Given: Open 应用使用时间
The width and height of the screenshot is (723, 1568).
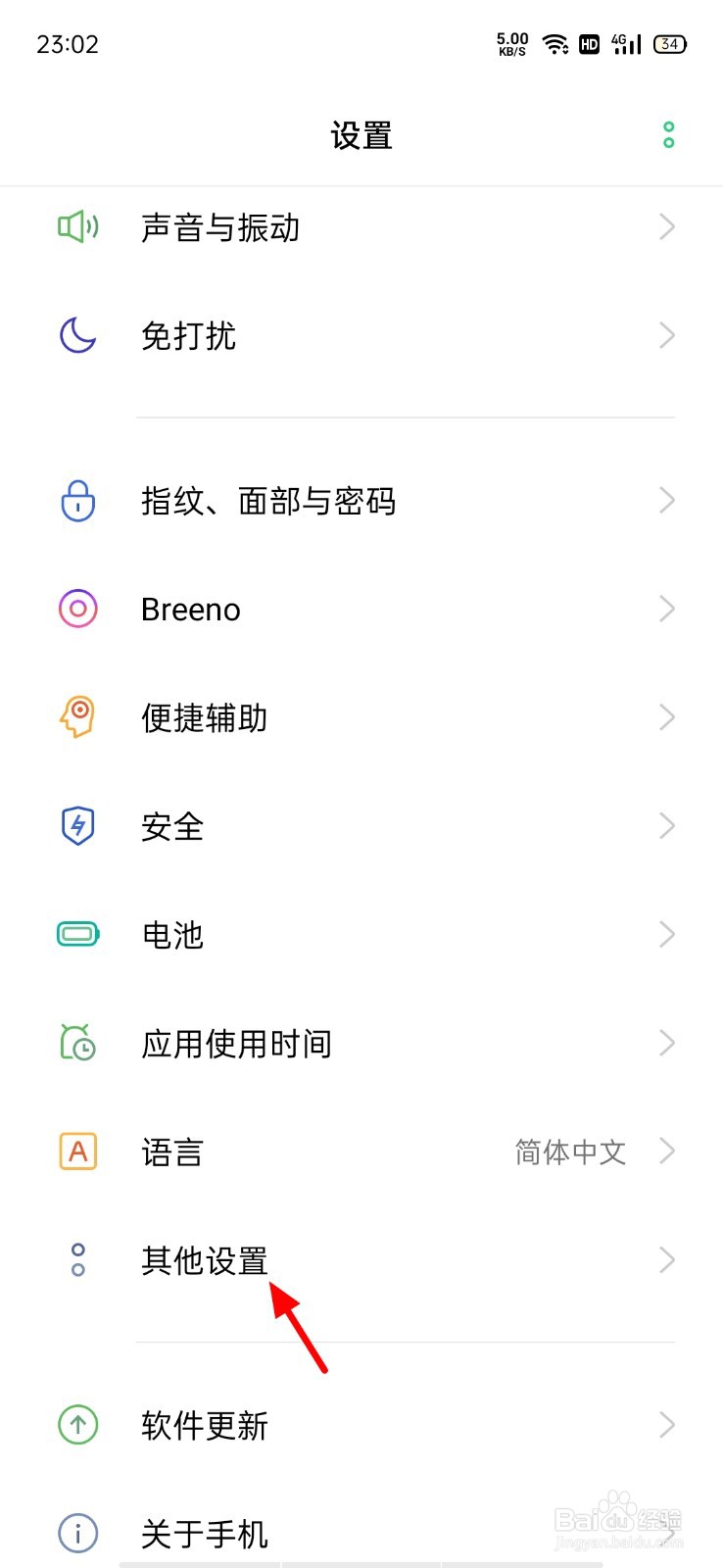Looking at the screenshot, I should [x=236, y=1044].
